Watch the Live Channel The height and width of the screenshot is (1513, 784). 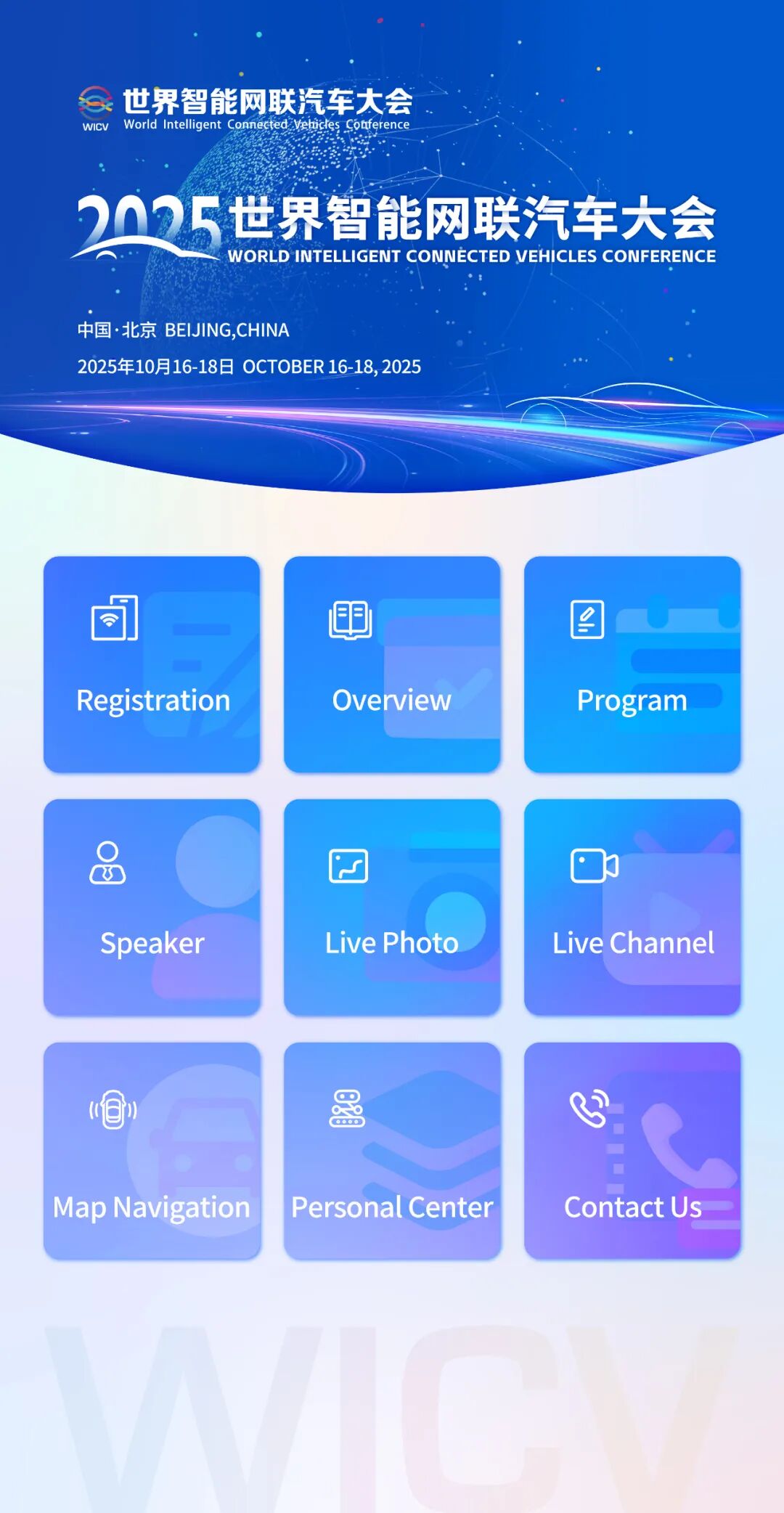pyautogui.click(x=632, y=908)
